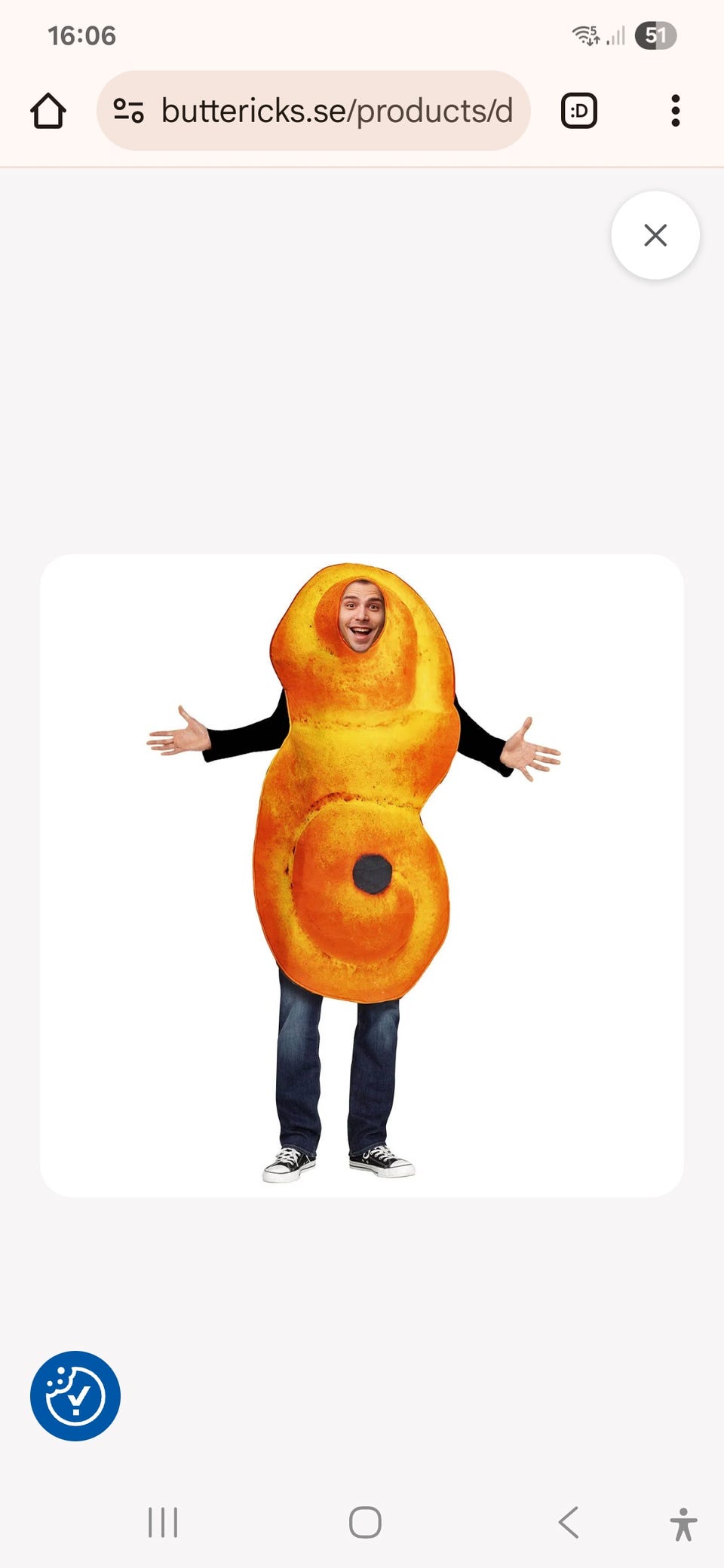Close the enlarged product image
The image size is (724, 1568).
pyautogui.click(x=655, y=235)
